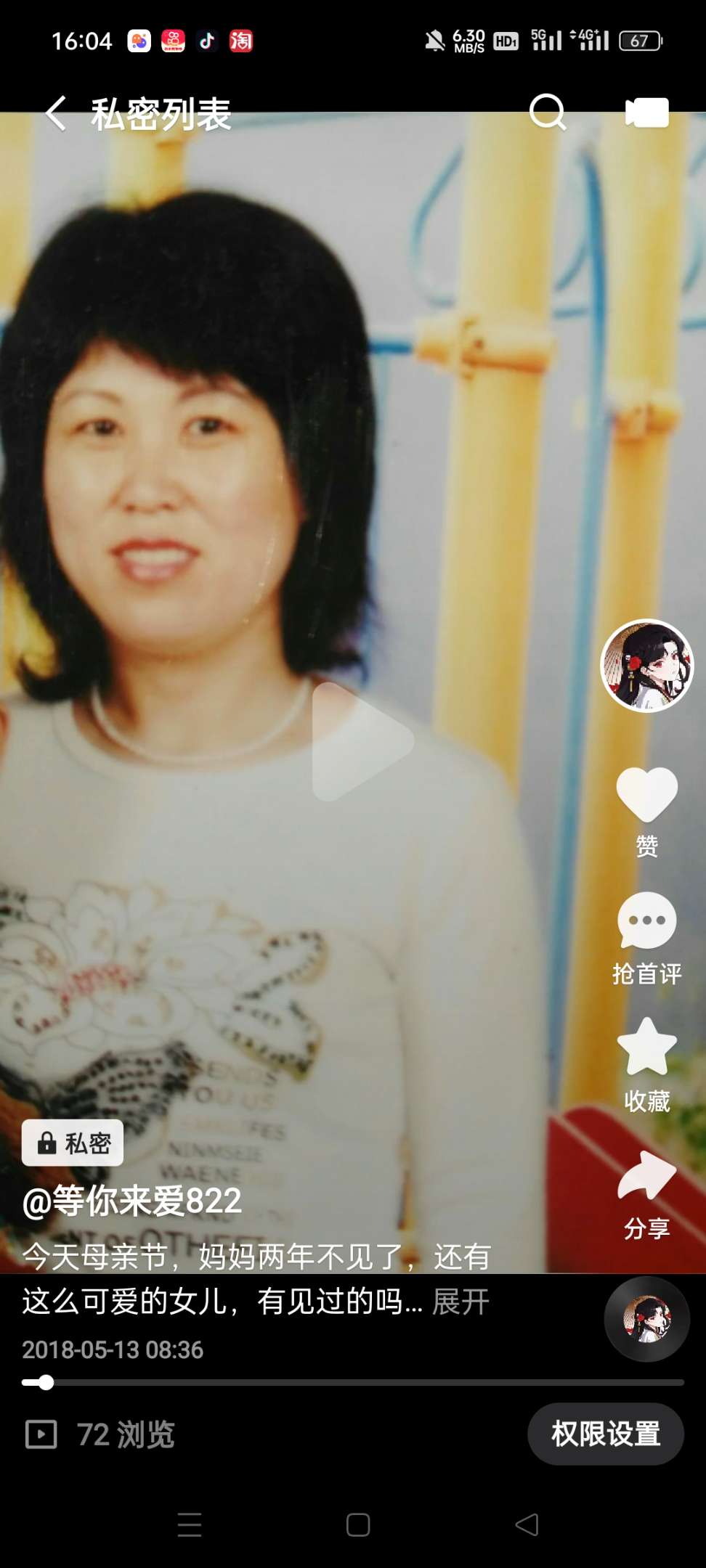Share the video using 分享
This screenshot has width=706, height=1568.
646,1176
